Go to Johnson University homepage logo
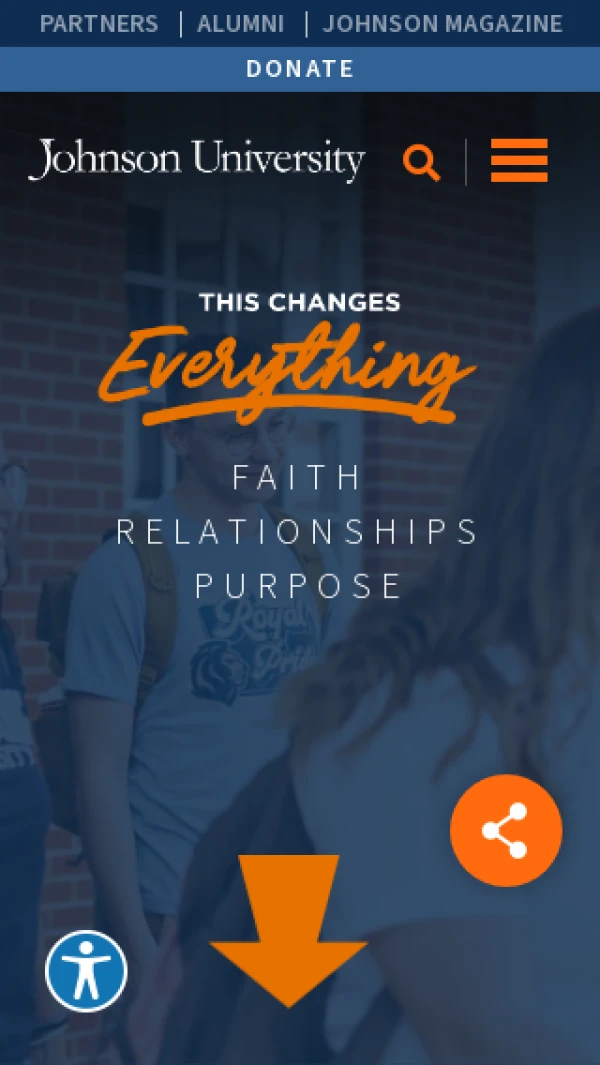 [x=196, y=160]
